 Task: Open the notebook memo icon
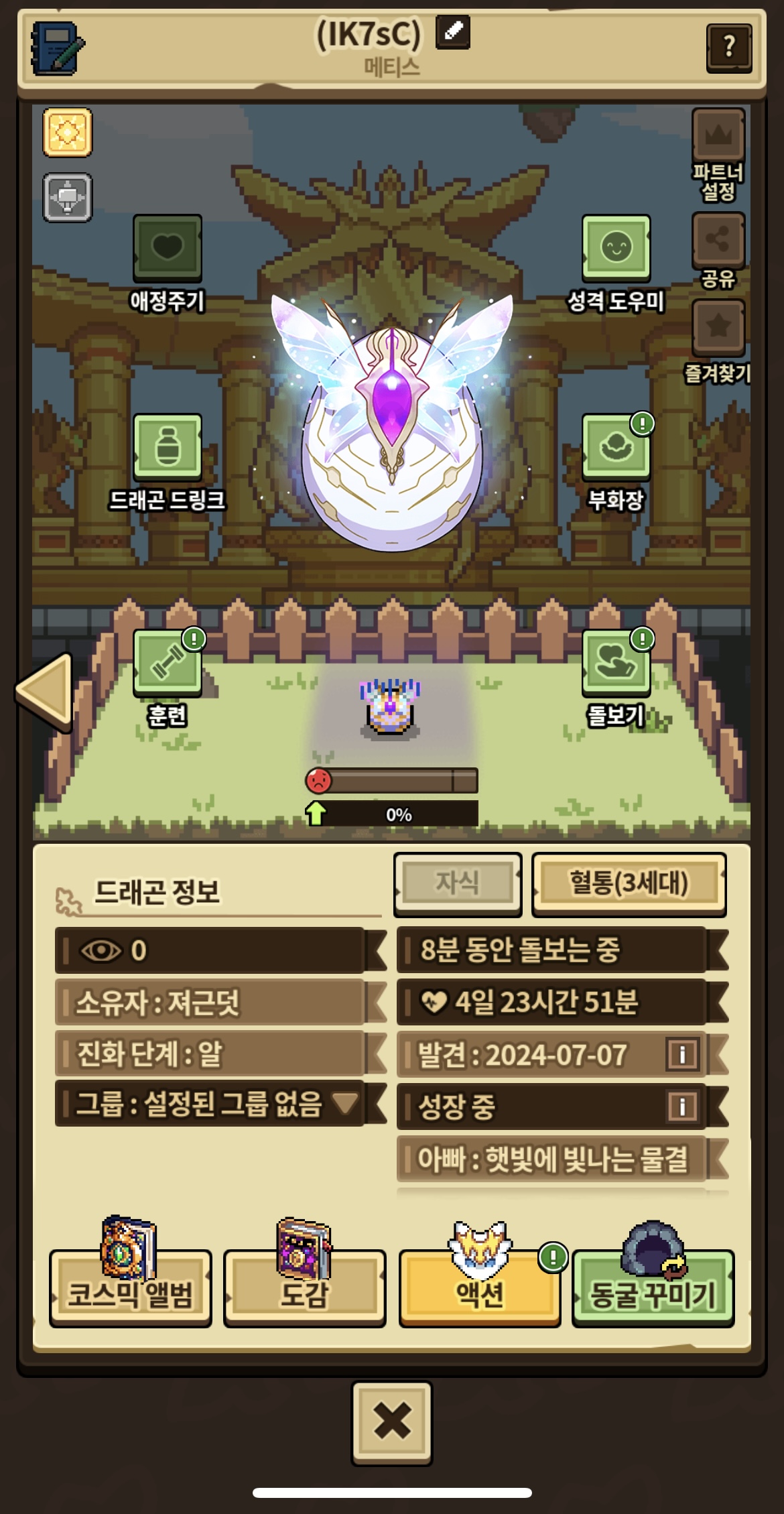(58, 48)
